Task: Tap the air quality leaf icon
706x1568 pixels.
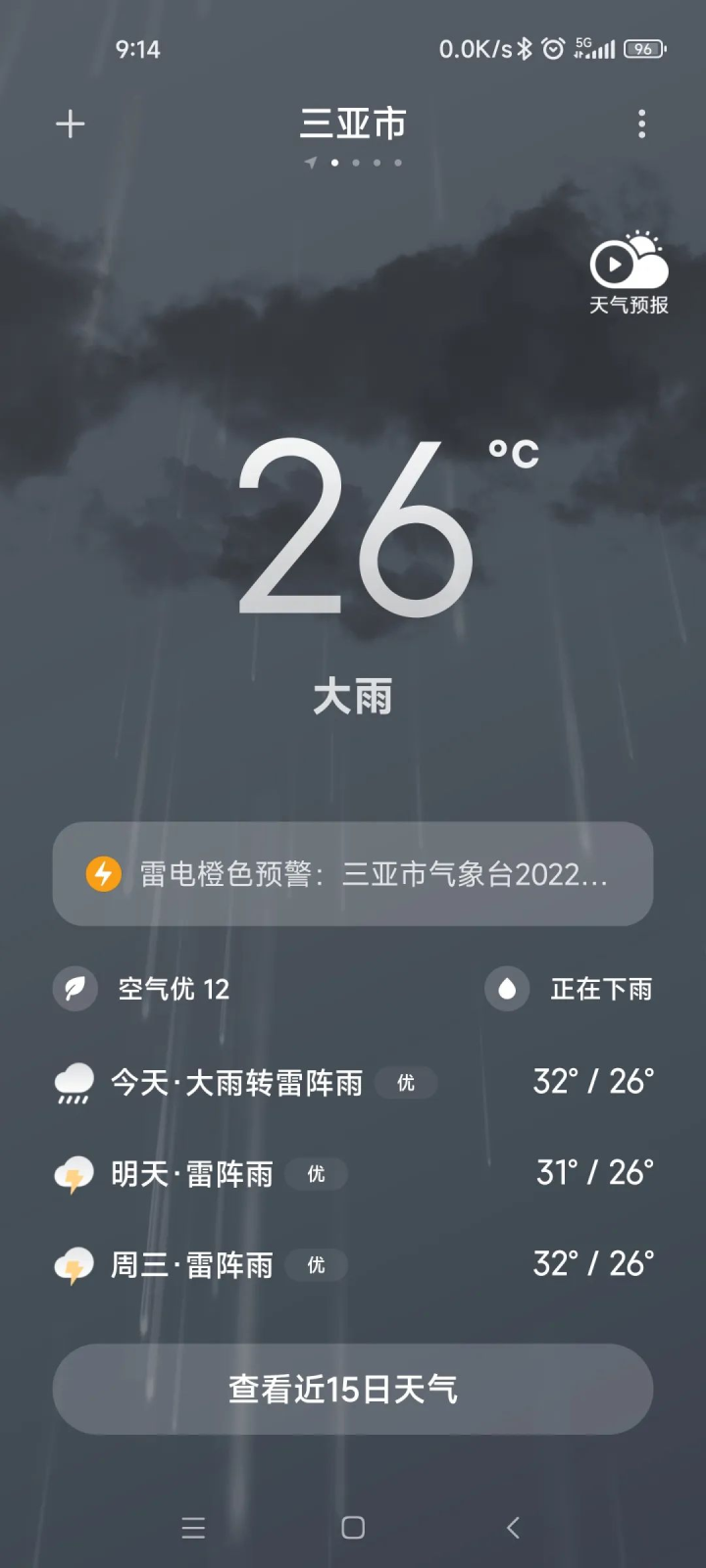Action: pyautogui.click(x=74, y=989)
